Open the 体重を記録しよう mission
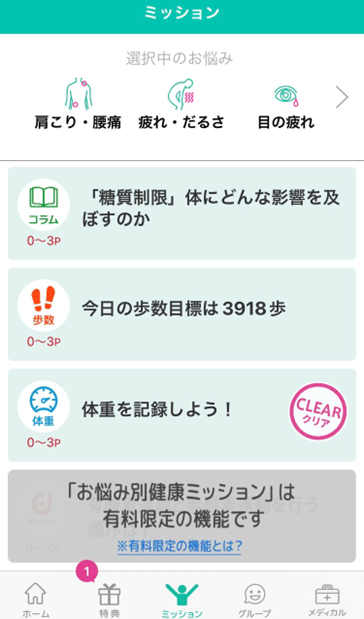The image size is (364, 619). 182,415
